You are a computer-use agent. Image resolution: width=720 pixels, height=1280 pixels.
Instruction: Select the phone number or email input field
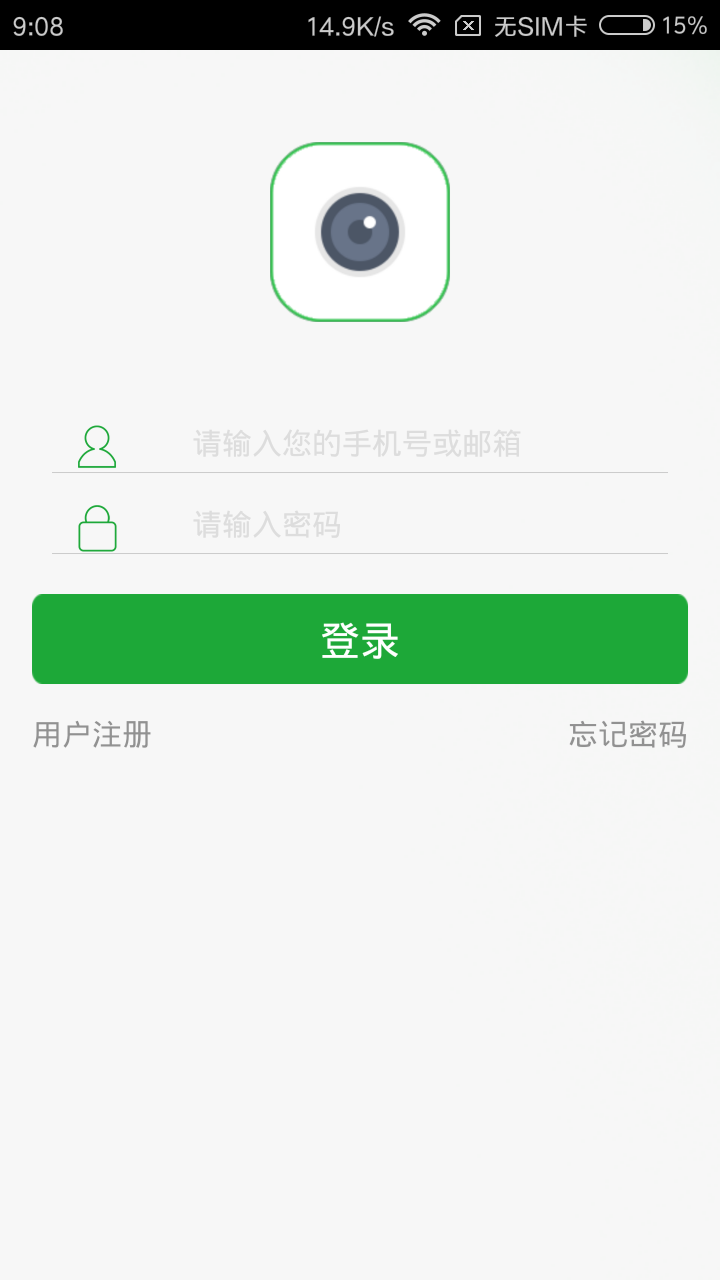click(x=400, y=445)
